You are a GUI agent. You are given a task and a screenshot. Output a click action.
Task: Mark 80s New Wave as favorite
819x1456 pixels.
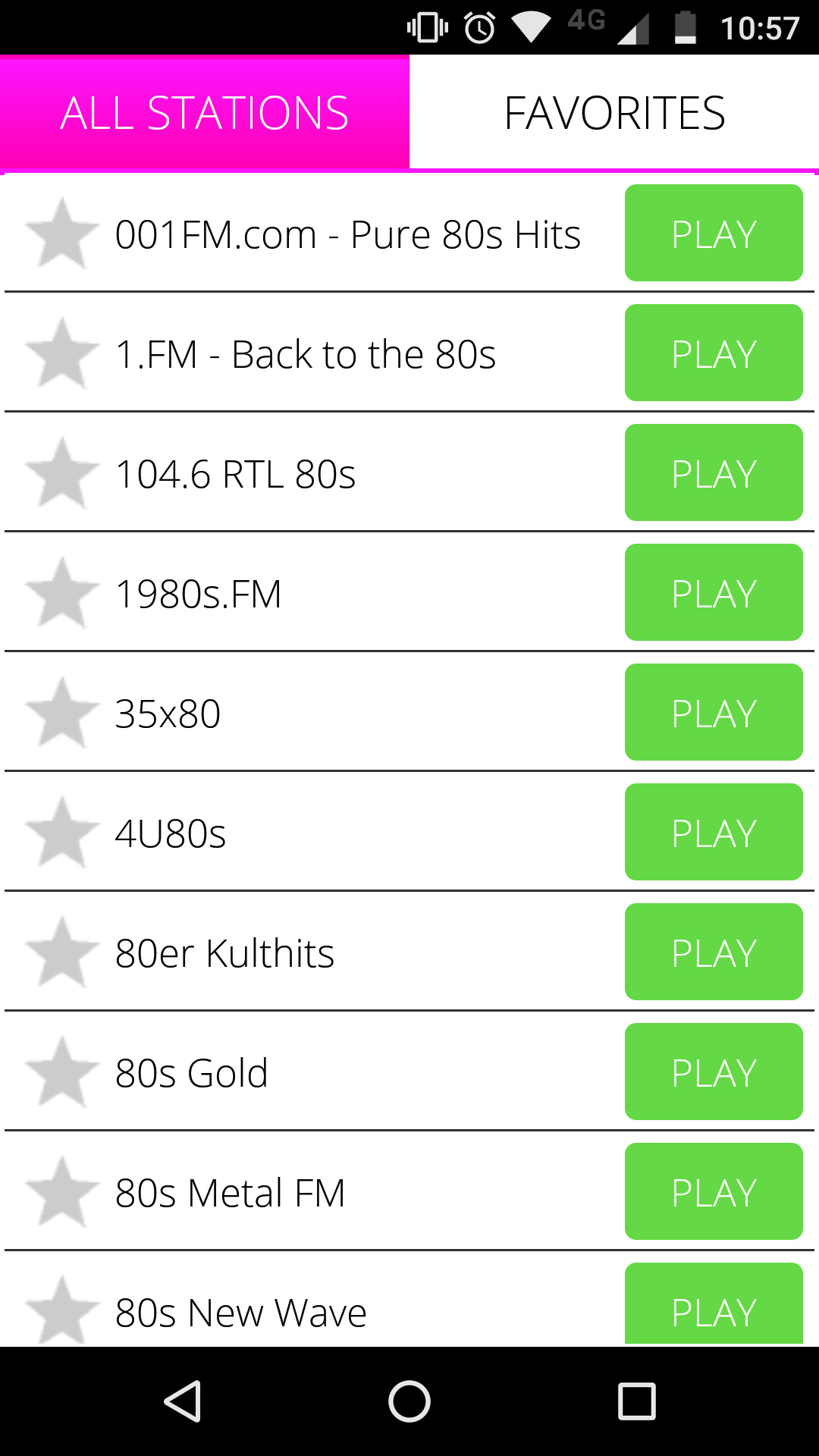point(62,1310)
